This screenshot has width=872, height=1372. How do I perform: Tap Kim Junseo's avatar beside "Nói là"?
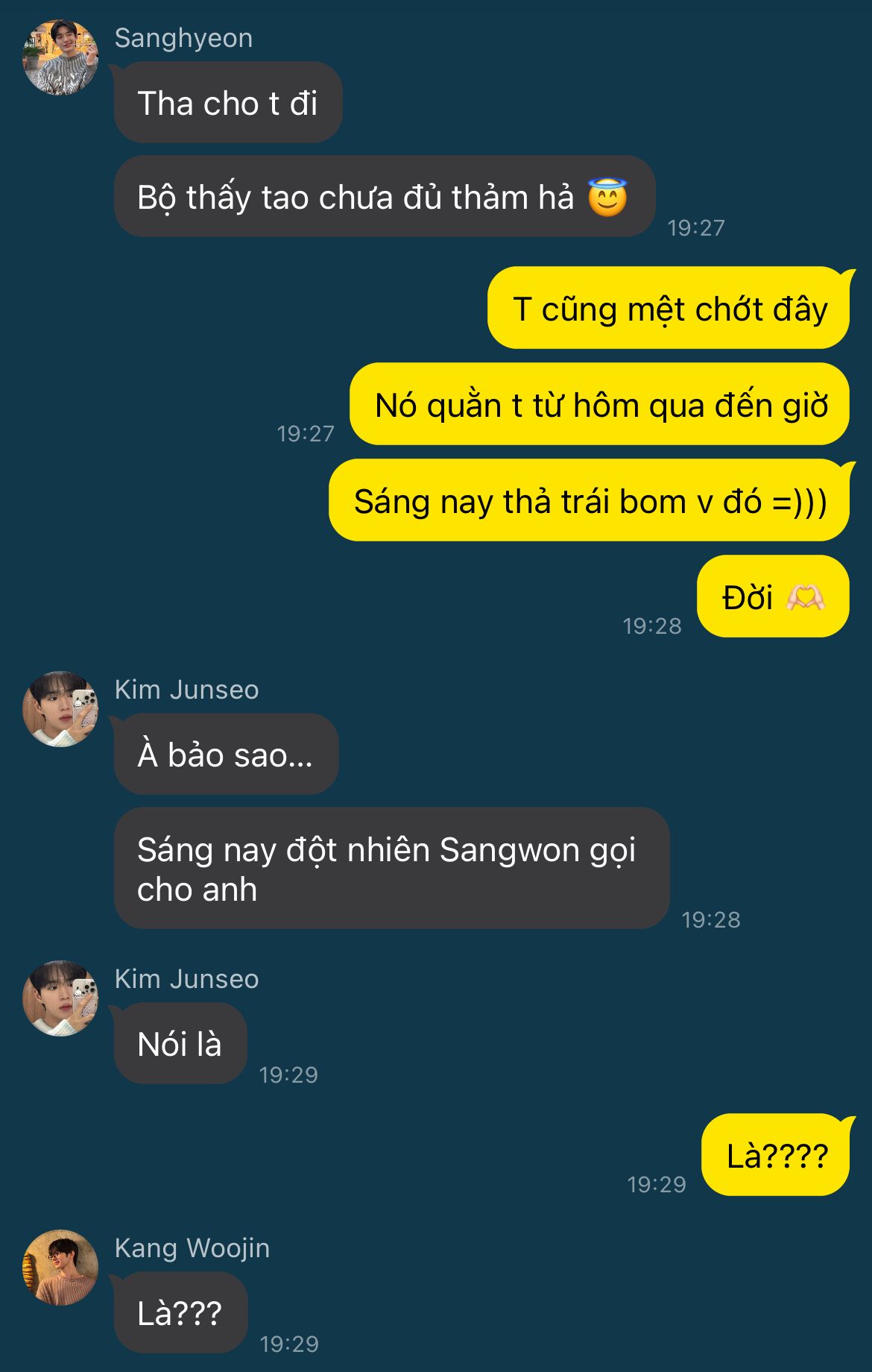click(x=60, y=998)
